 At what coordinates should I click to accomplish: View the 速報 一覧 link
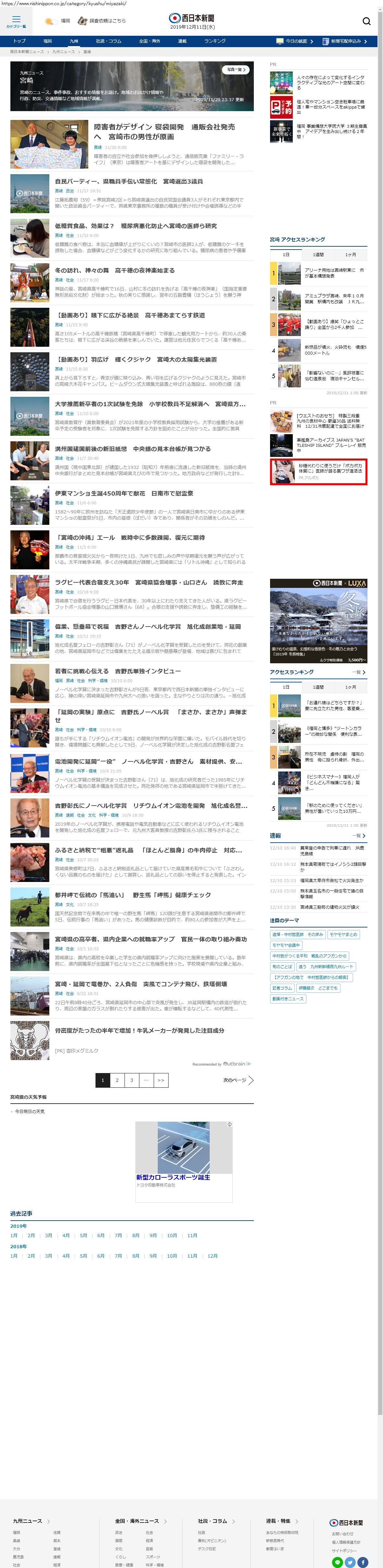pos(359,836)
